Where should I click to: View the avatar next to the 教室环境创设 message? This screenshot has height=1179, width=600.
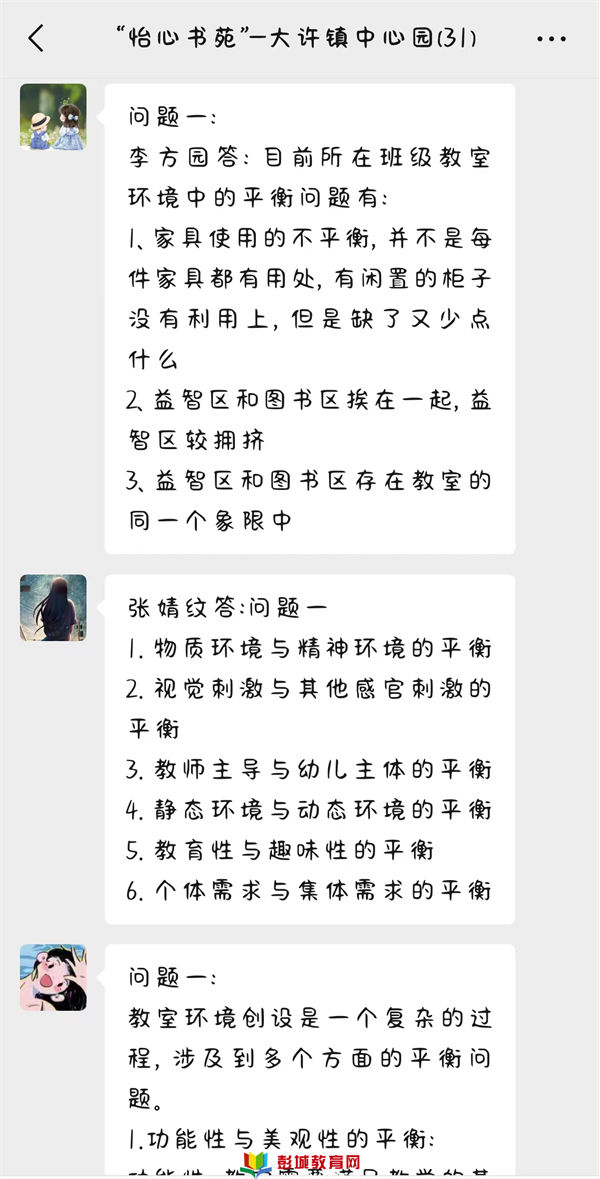53,977
